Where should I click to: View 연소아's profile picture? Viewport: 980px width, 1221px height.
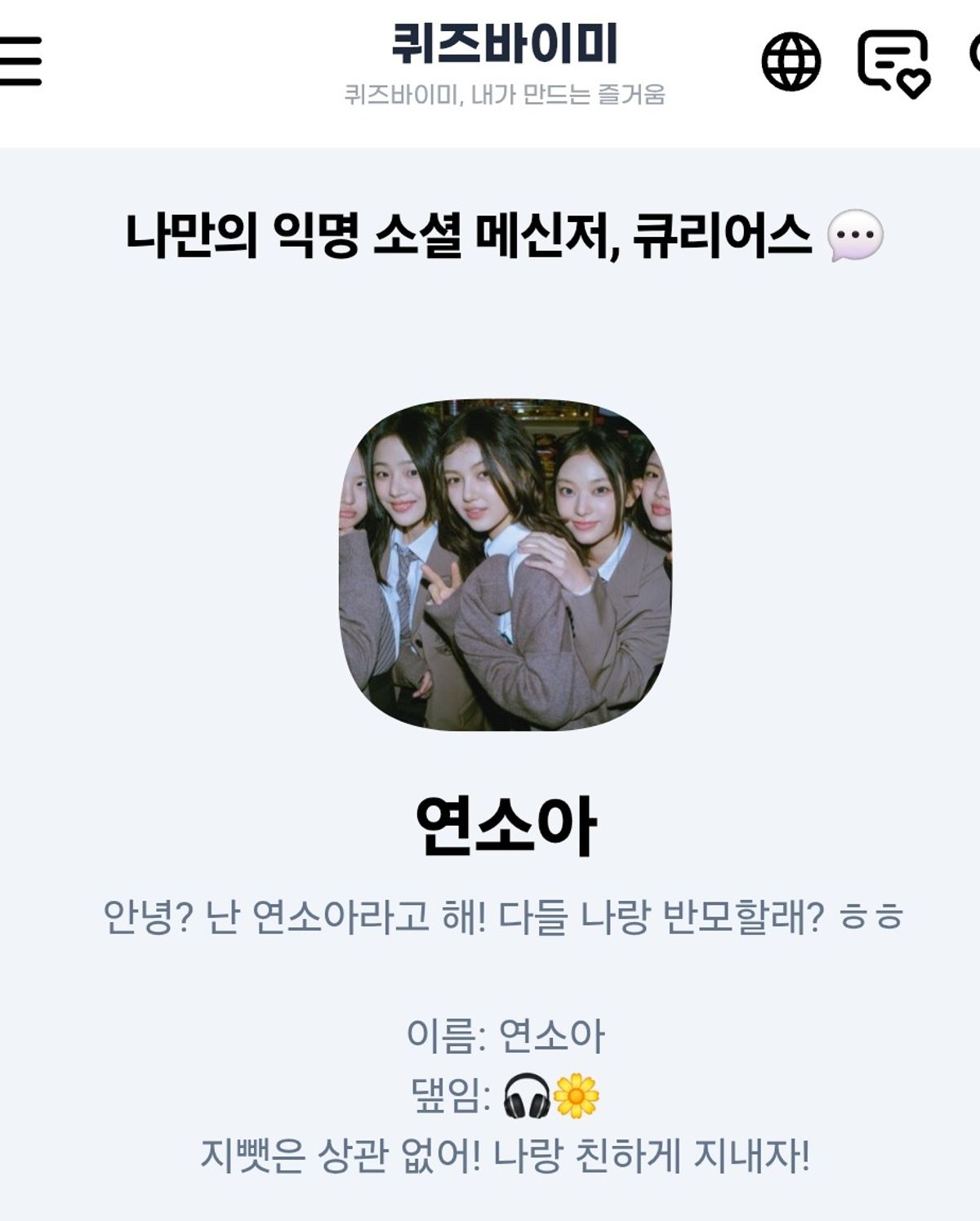(505, 564)
